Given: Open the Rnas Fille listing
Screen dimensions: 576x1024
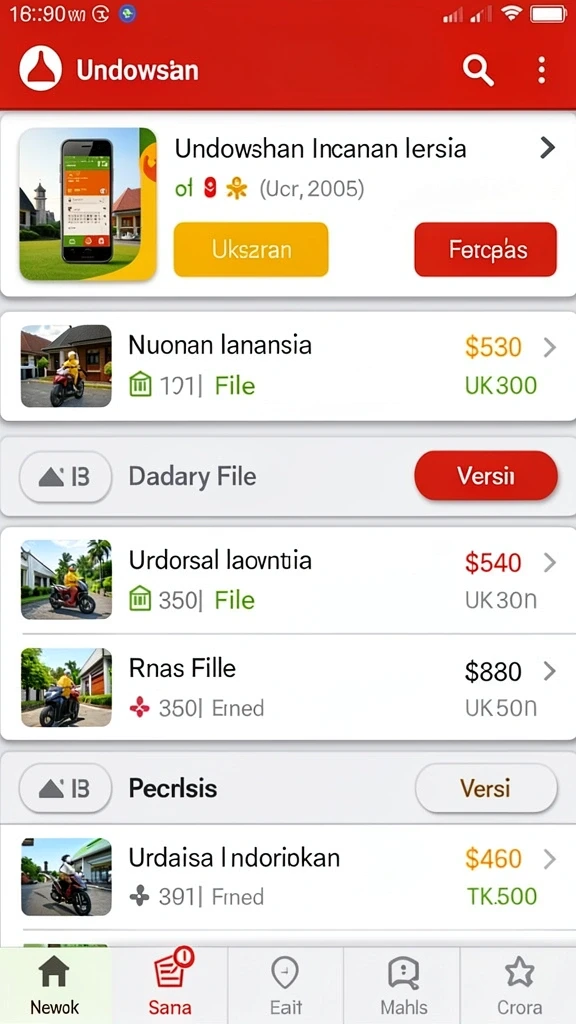Looking at the screenshot, I should pos(288,687).
